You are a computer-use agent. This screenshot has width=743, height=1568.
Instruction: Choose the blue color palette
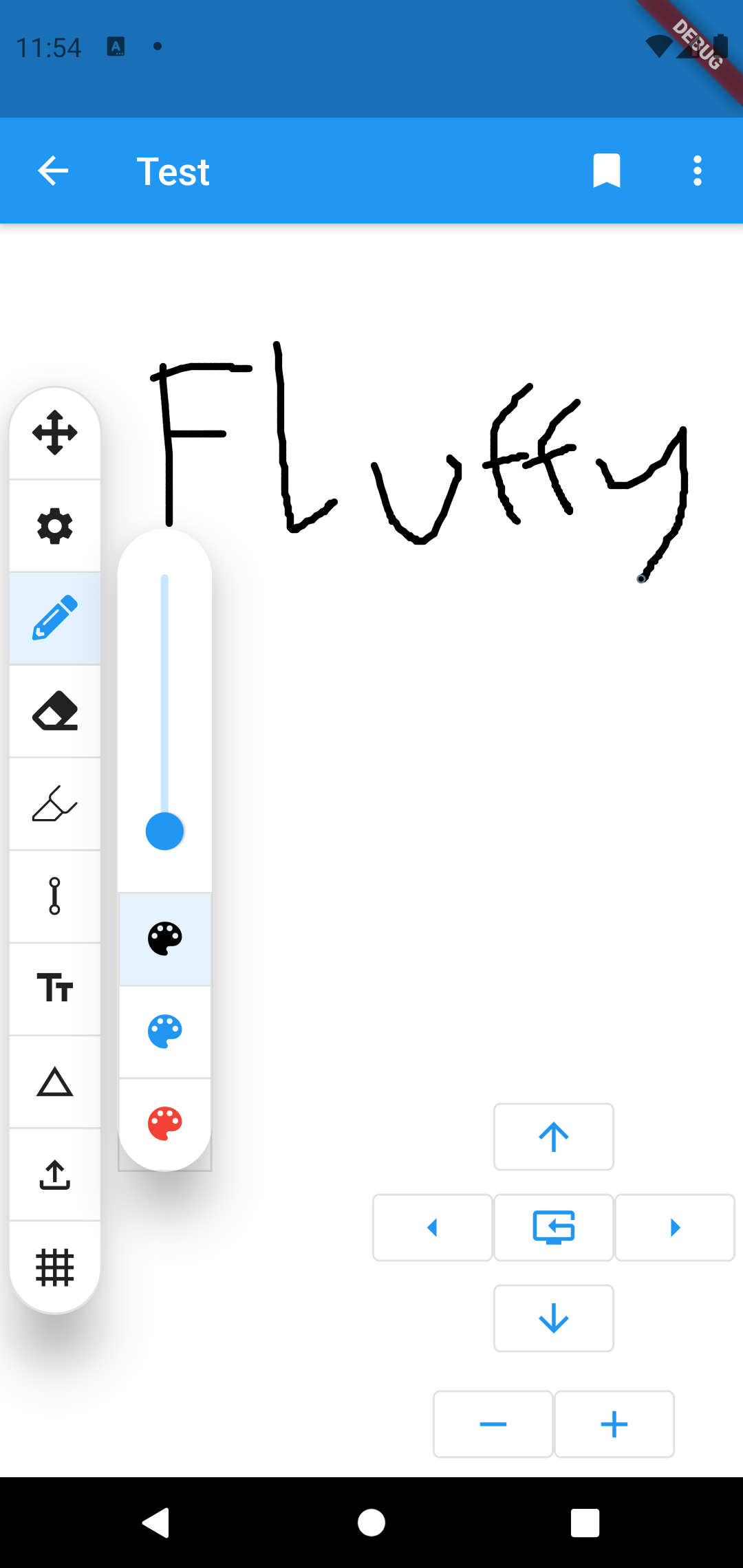pyautogui.click(x=165, y=1032)
